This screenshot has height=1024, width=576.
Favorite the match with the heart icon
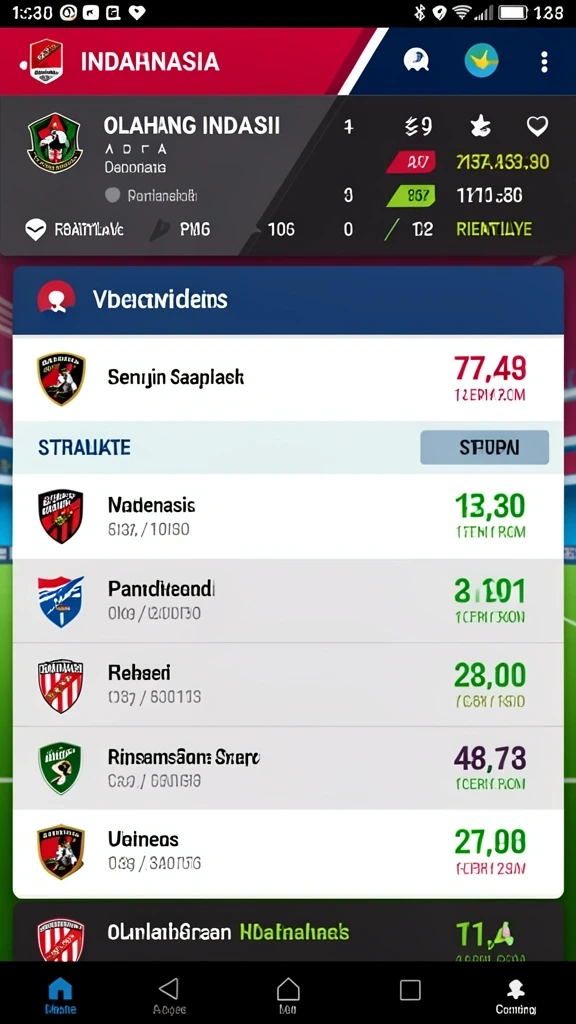[537, 125]
